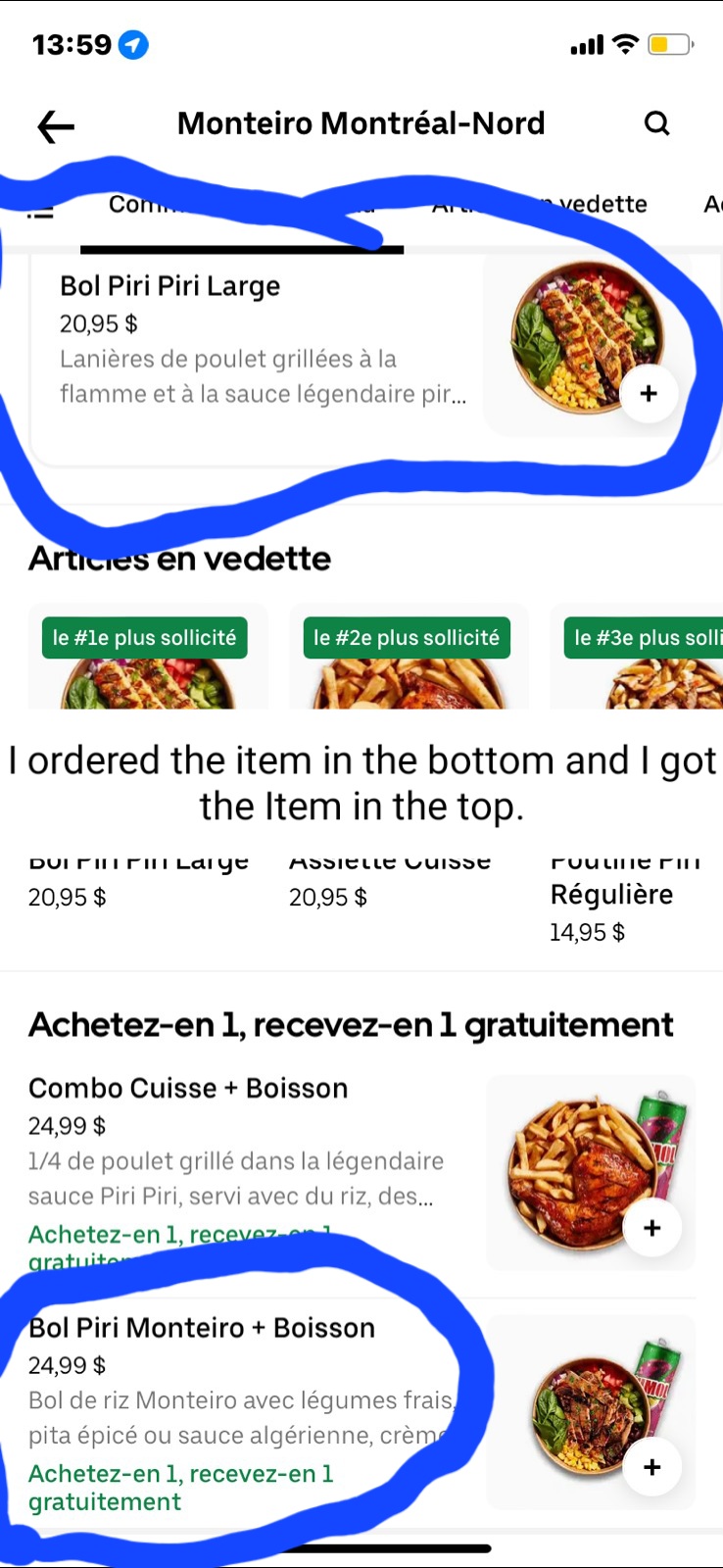Add Bol Piri Monteiro + Boisson with plus
This screenshot has height=1568, width=723.
pyautogui.click(x=652, y=1467)
